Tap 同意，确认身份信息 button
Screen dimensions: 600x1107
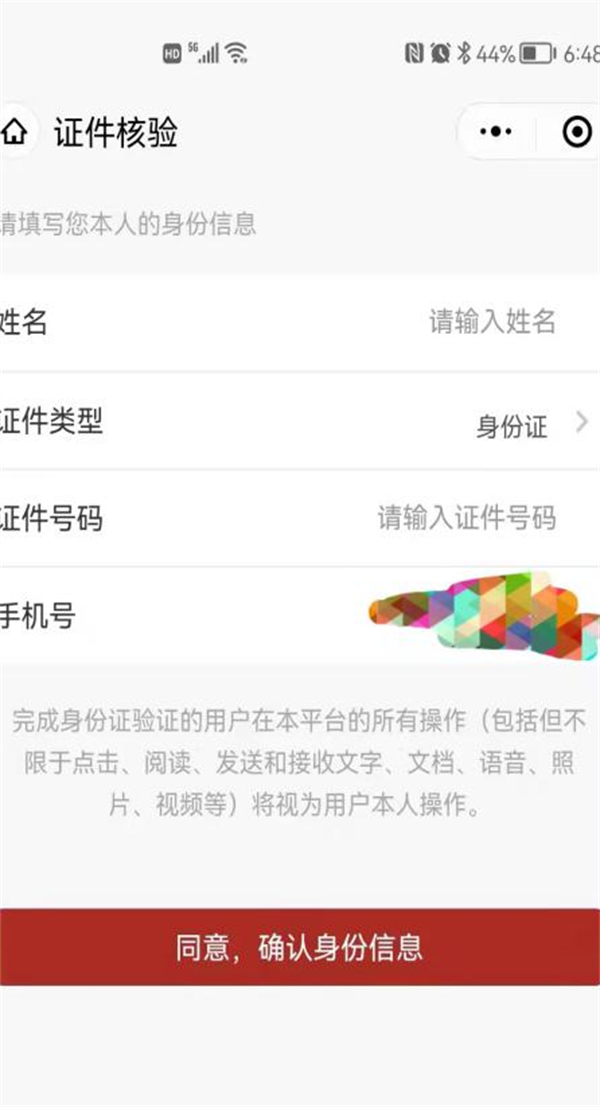pyautogui.click(x=300, y=947)
